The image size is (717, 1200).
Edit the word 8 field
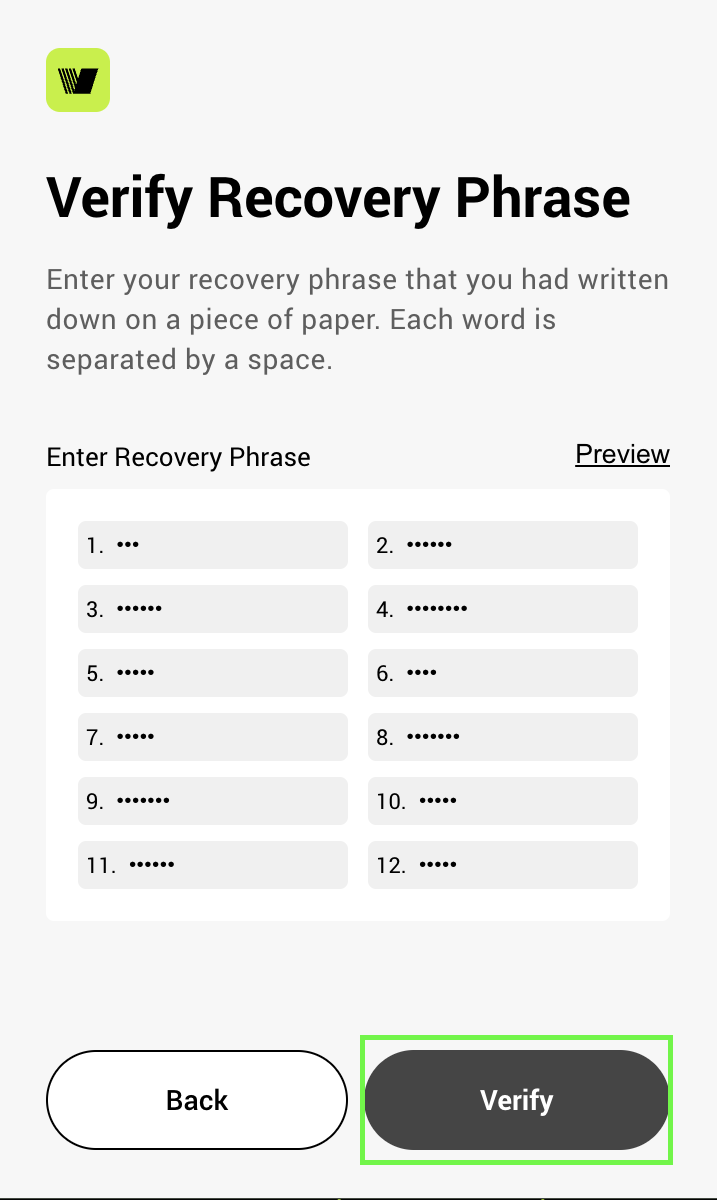coord(503,737)
